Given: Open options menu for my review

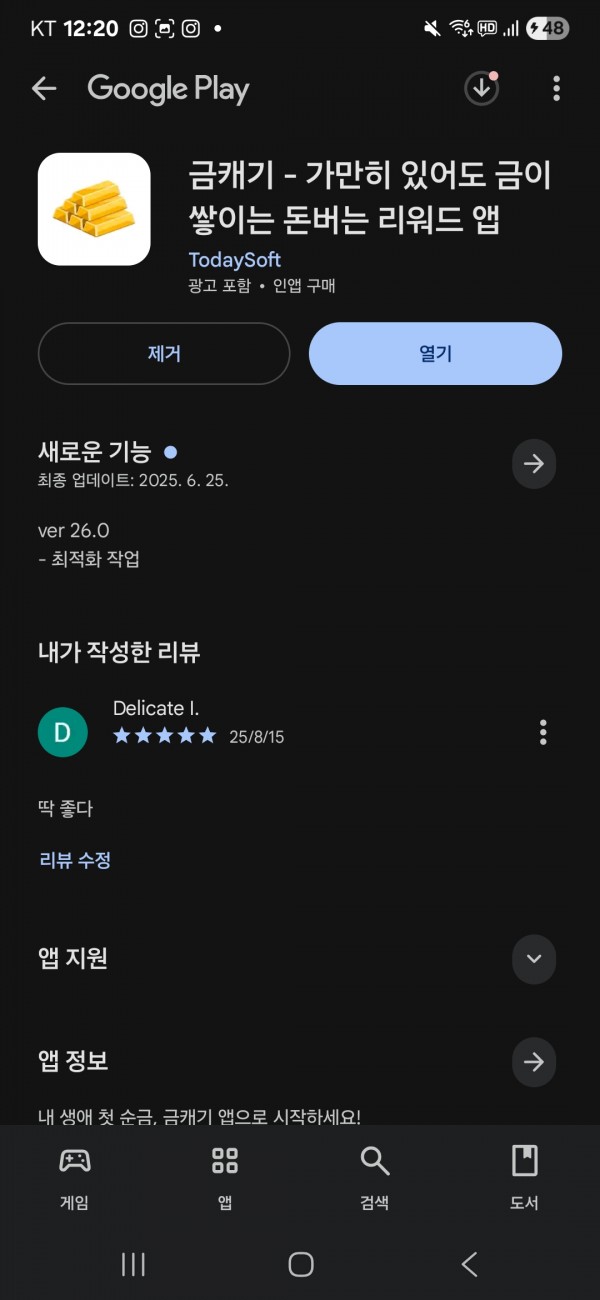Looking at the screenshot, I should coord(543,732).
